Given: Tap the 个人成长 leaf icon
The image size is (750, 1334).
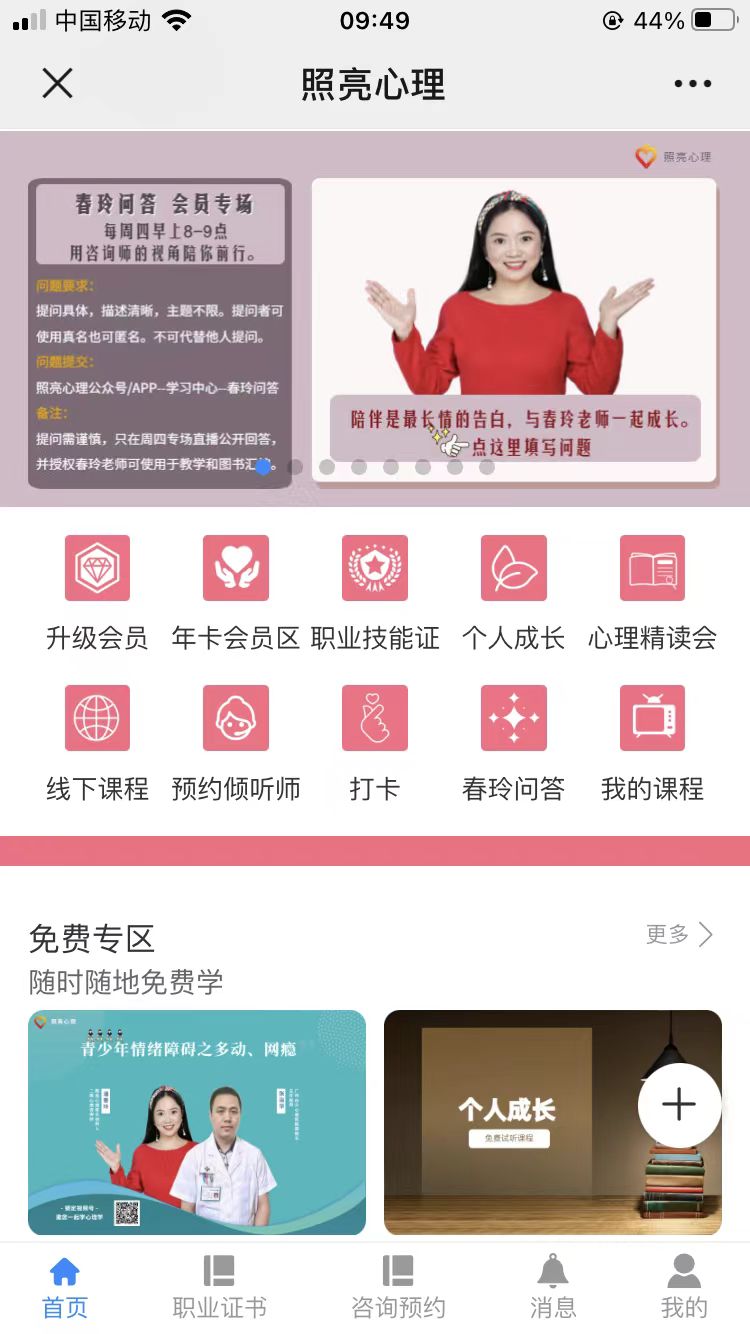Looking at the screenshot, I should (x=514, y=568).
